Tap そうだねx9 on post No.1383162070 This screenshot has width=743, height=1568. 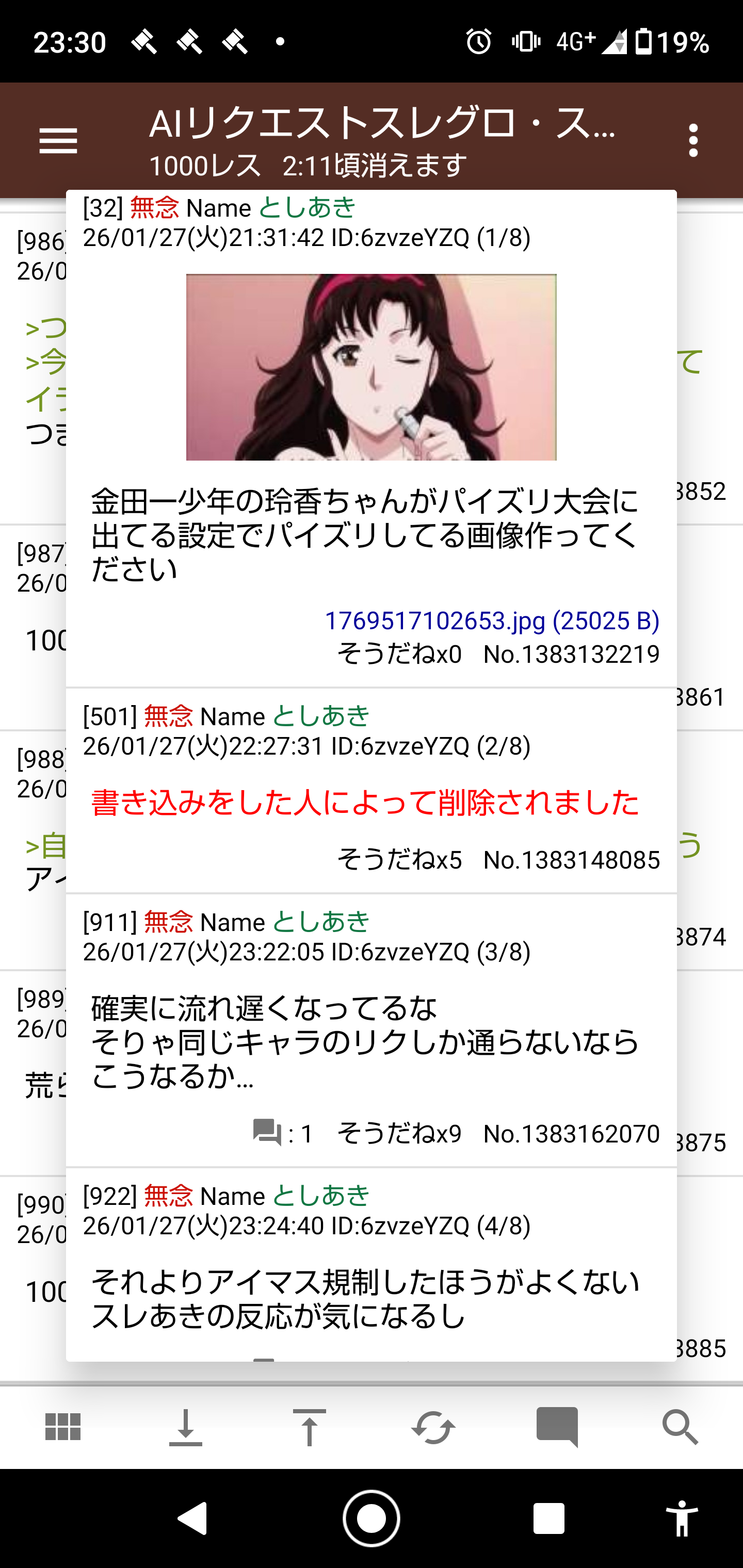[399, 1134]
